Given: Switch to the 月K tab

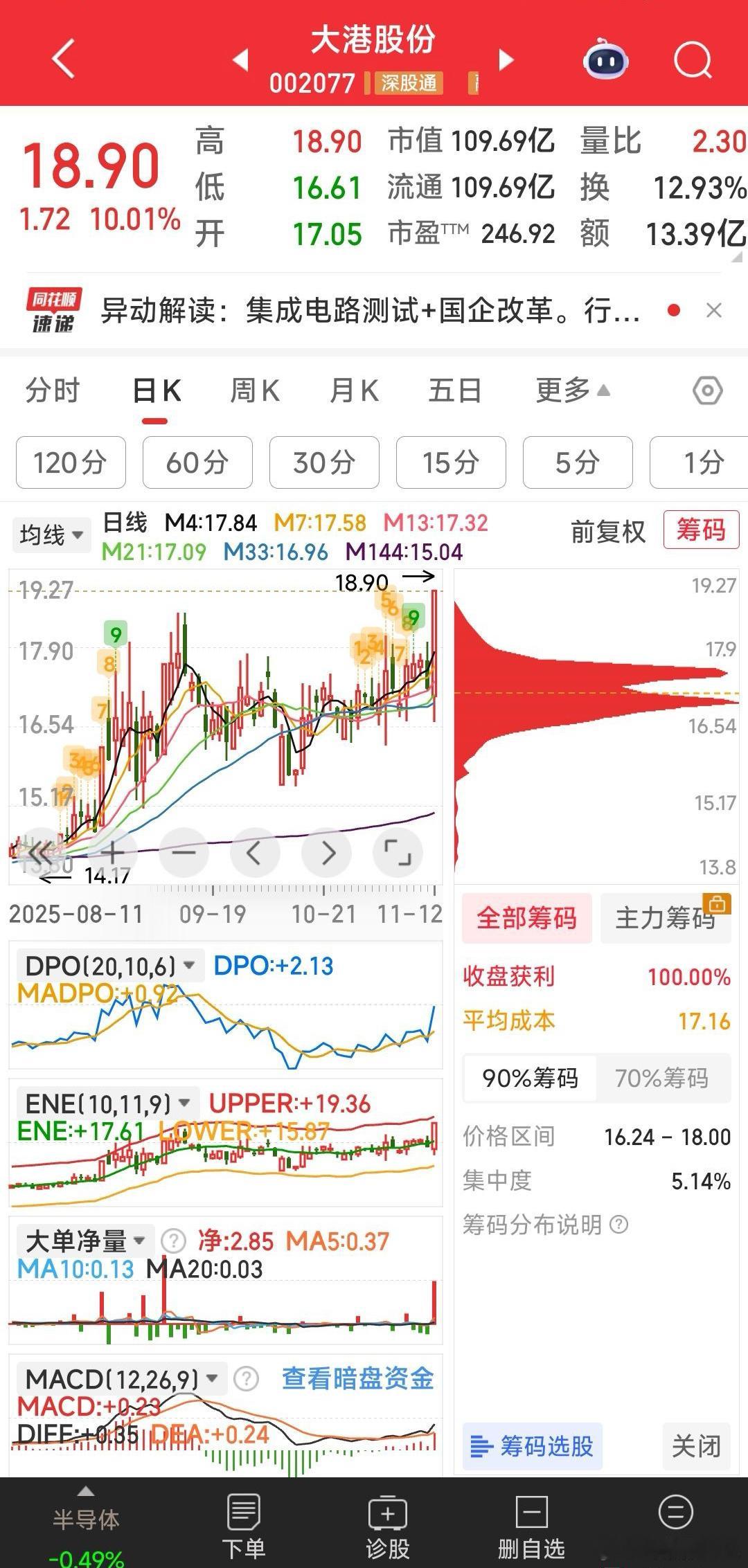Looking at the screenshot, I should pos(354,391).
